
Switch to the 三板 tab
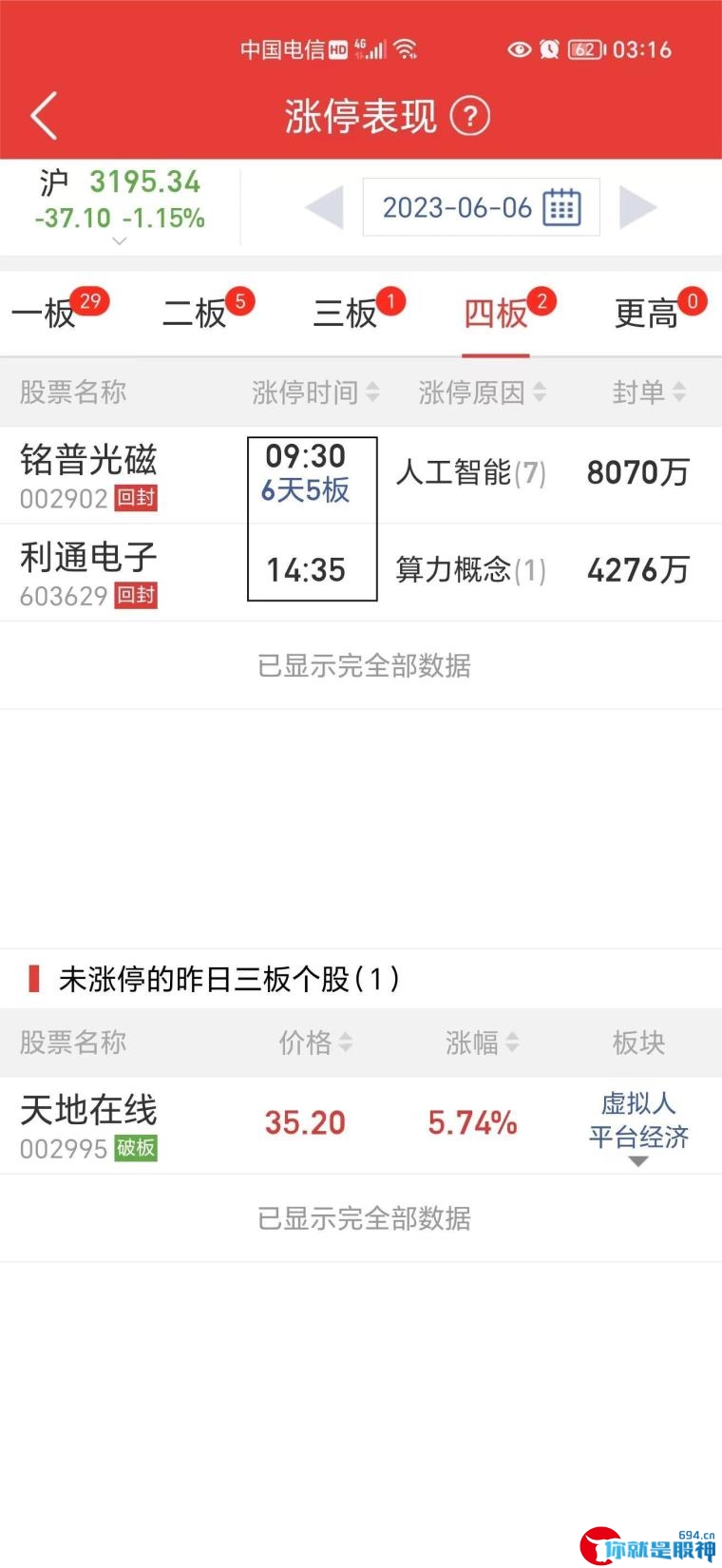359,312
